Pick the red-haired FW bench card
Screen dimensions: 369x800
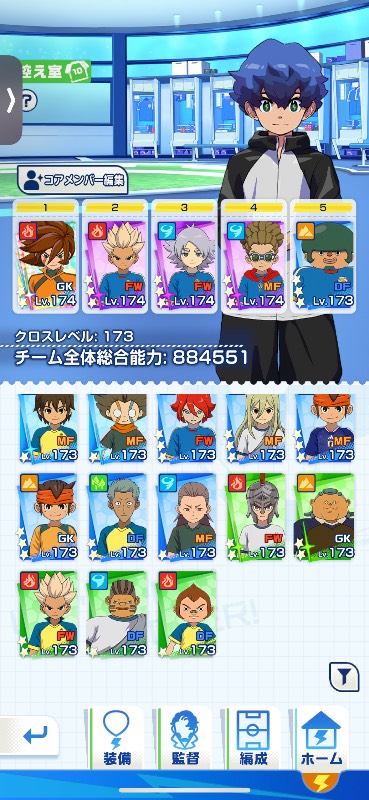point(186,428)
